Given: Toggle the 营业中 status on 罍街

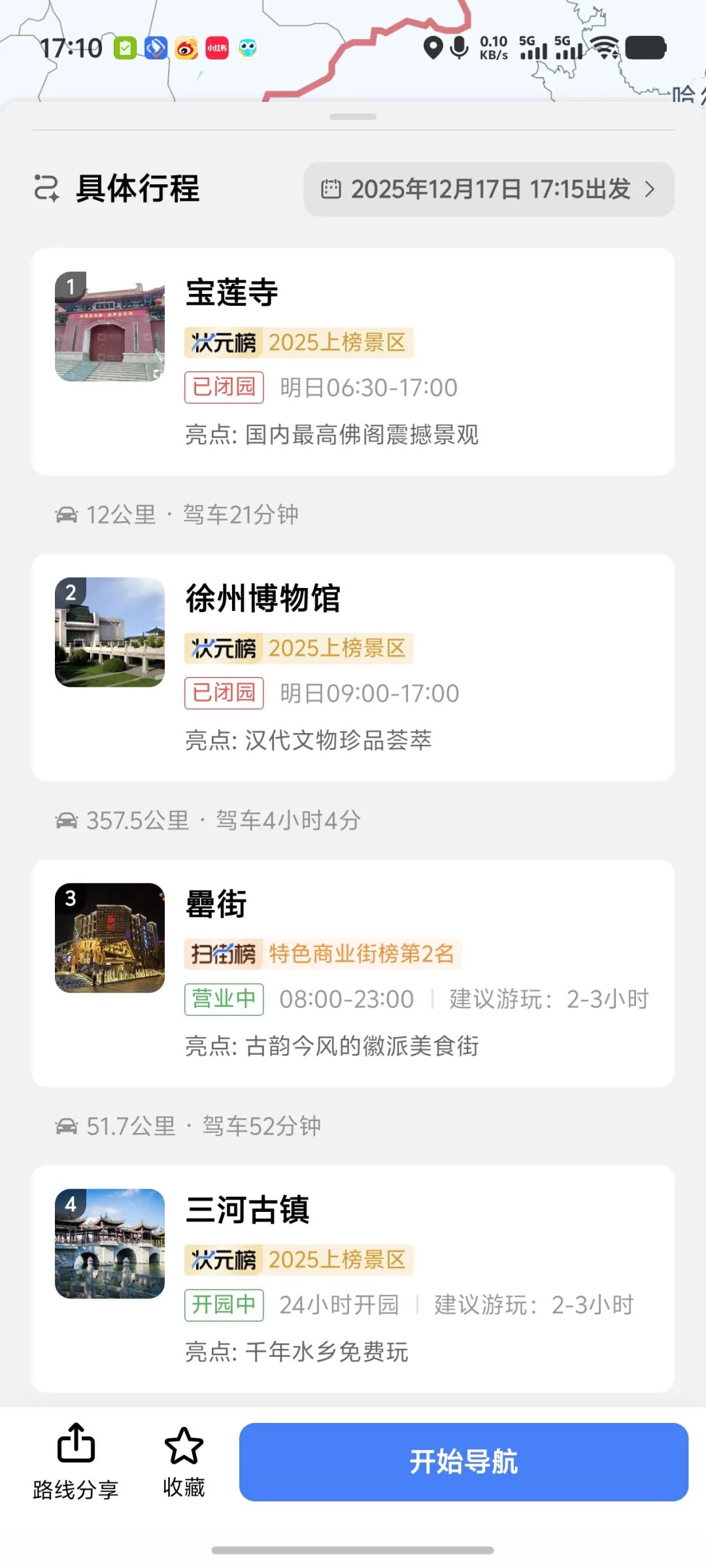Looking at the screenshot, I should [x=223, y=998].
